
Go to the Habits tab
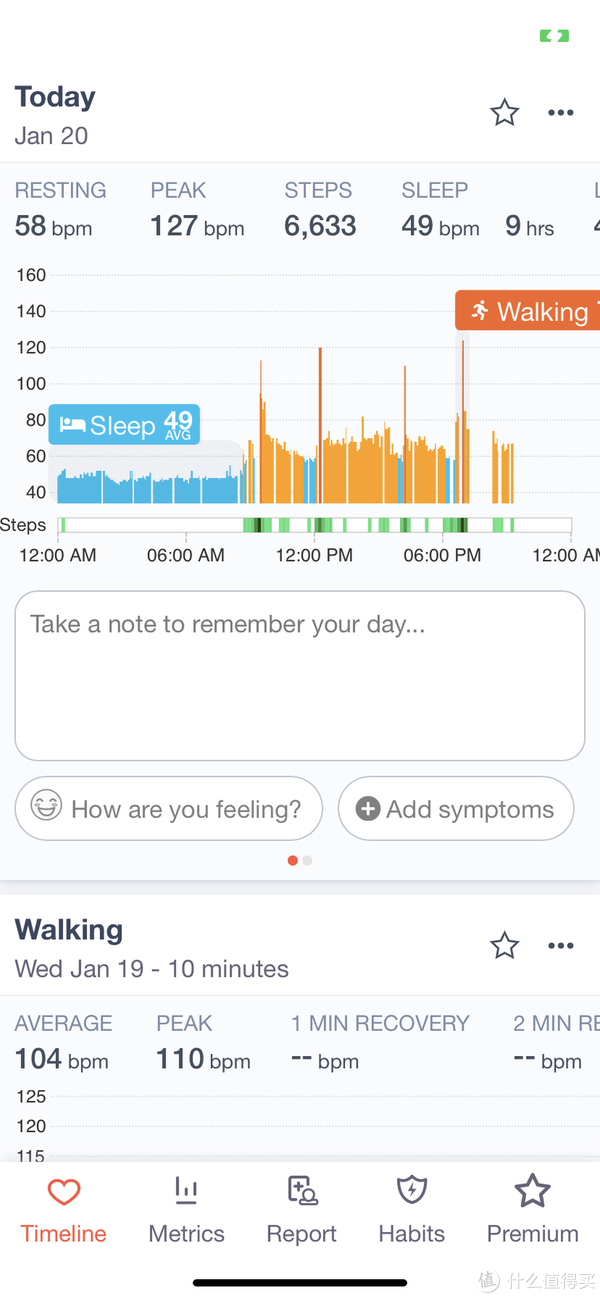pyautogui.click(x=411, y=1210)
